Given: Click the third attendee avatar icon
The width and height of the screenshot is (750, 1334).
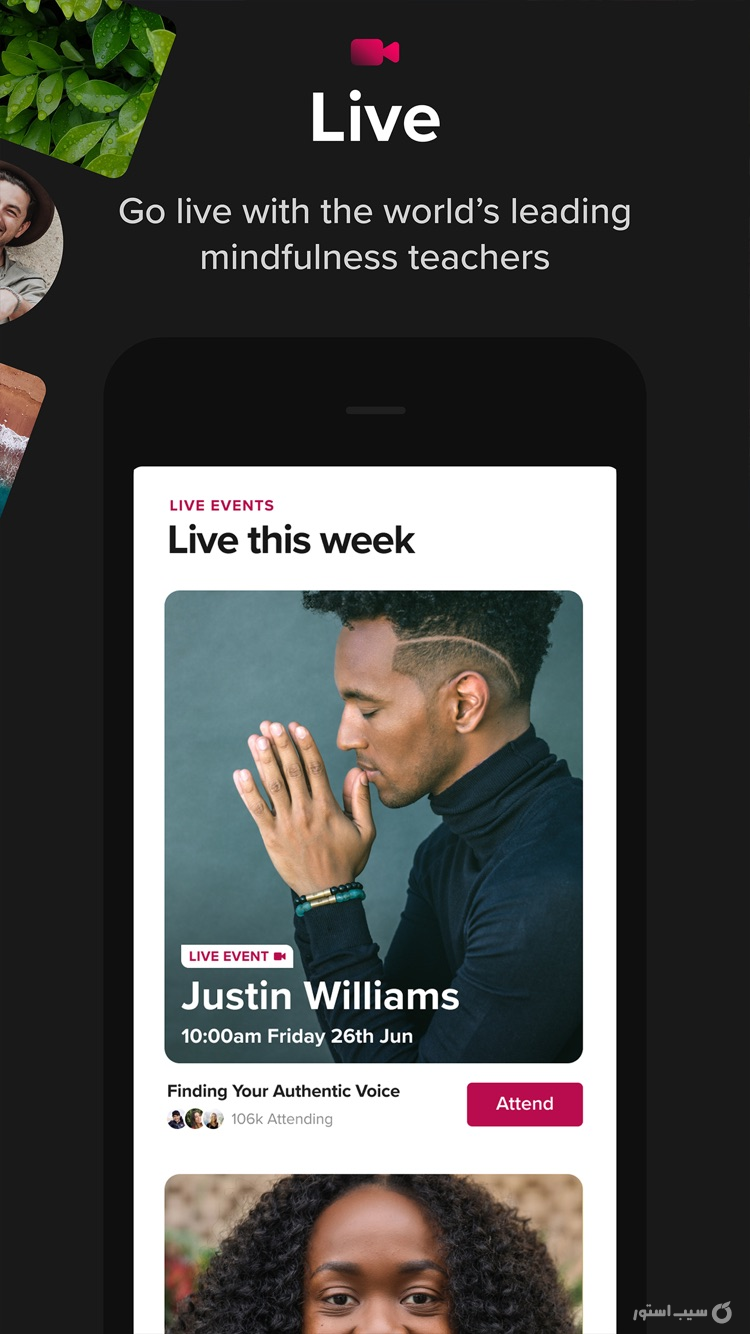Looking at the screenshot, I should pos(215,1119).
